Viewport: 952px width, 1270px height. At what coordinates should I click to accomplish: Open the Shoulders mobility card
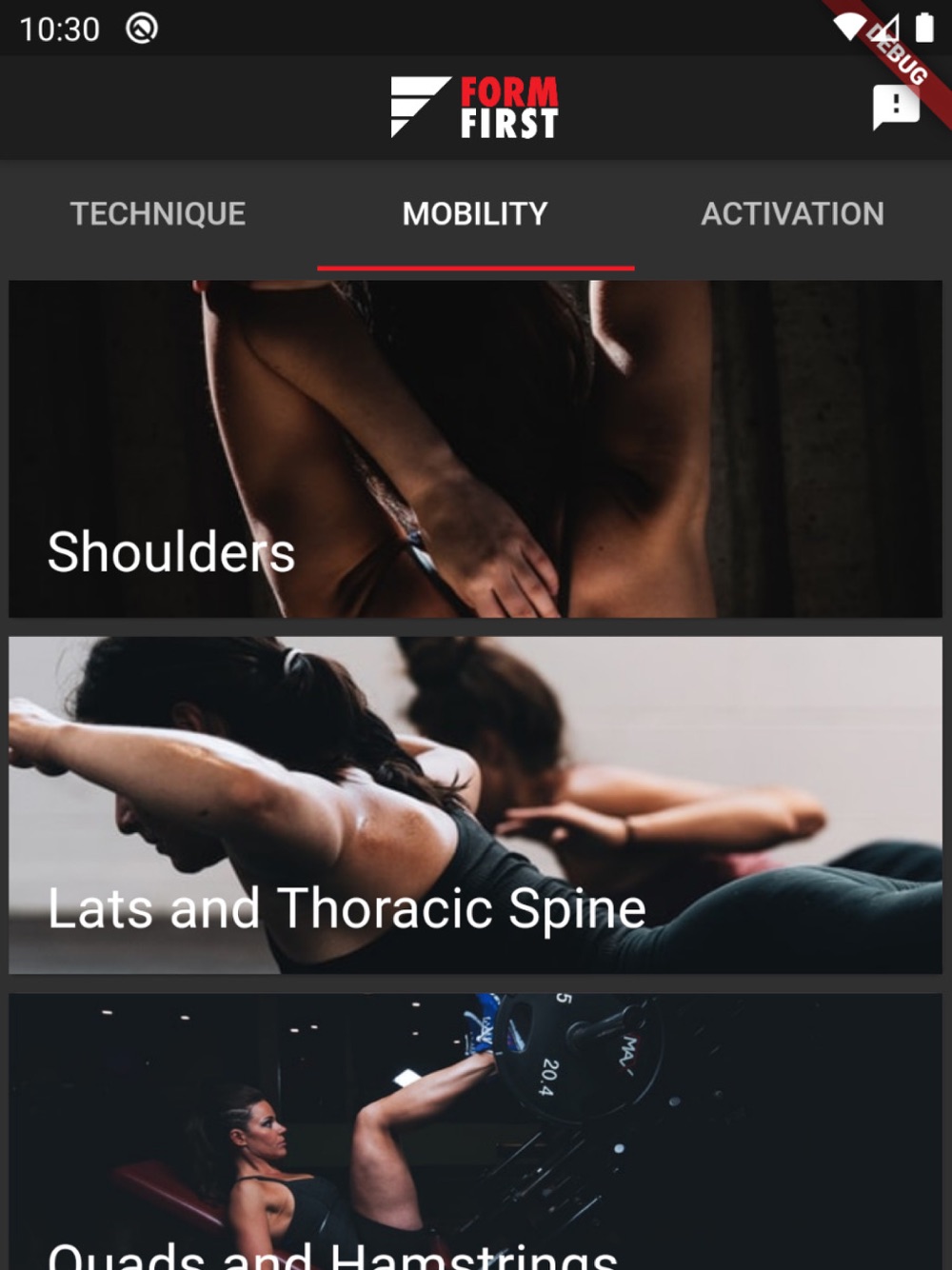475,449
